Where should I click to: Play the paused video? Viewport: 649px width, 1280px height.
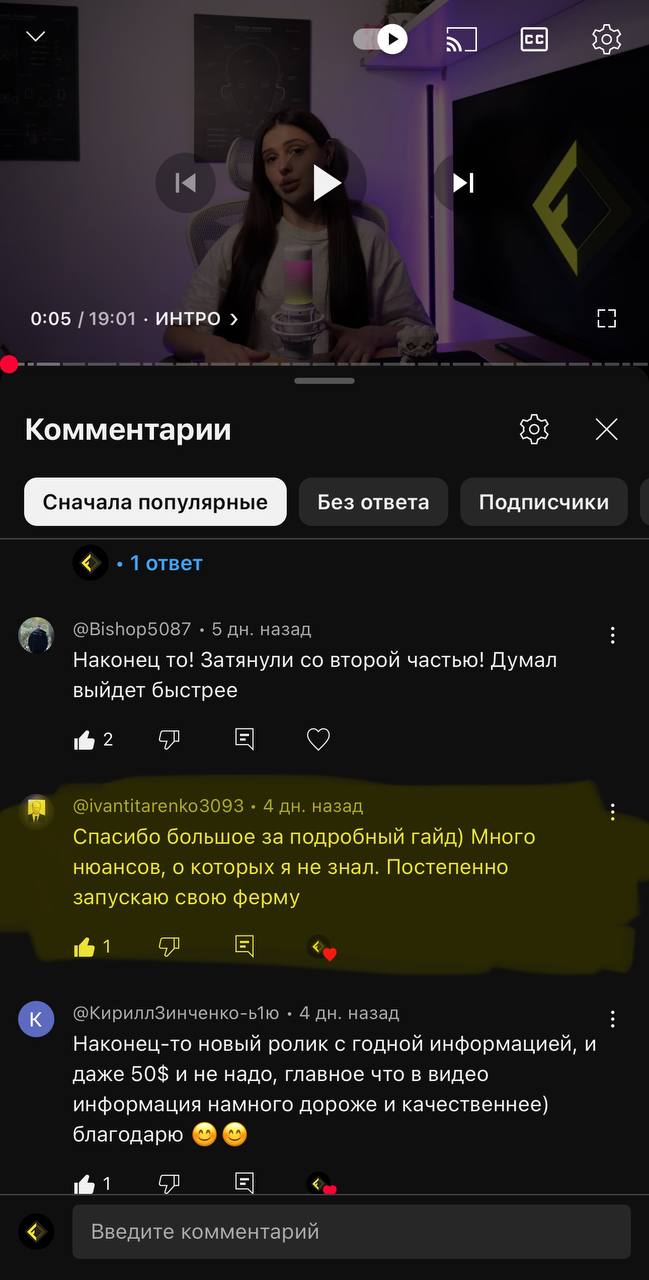point(325,183)
